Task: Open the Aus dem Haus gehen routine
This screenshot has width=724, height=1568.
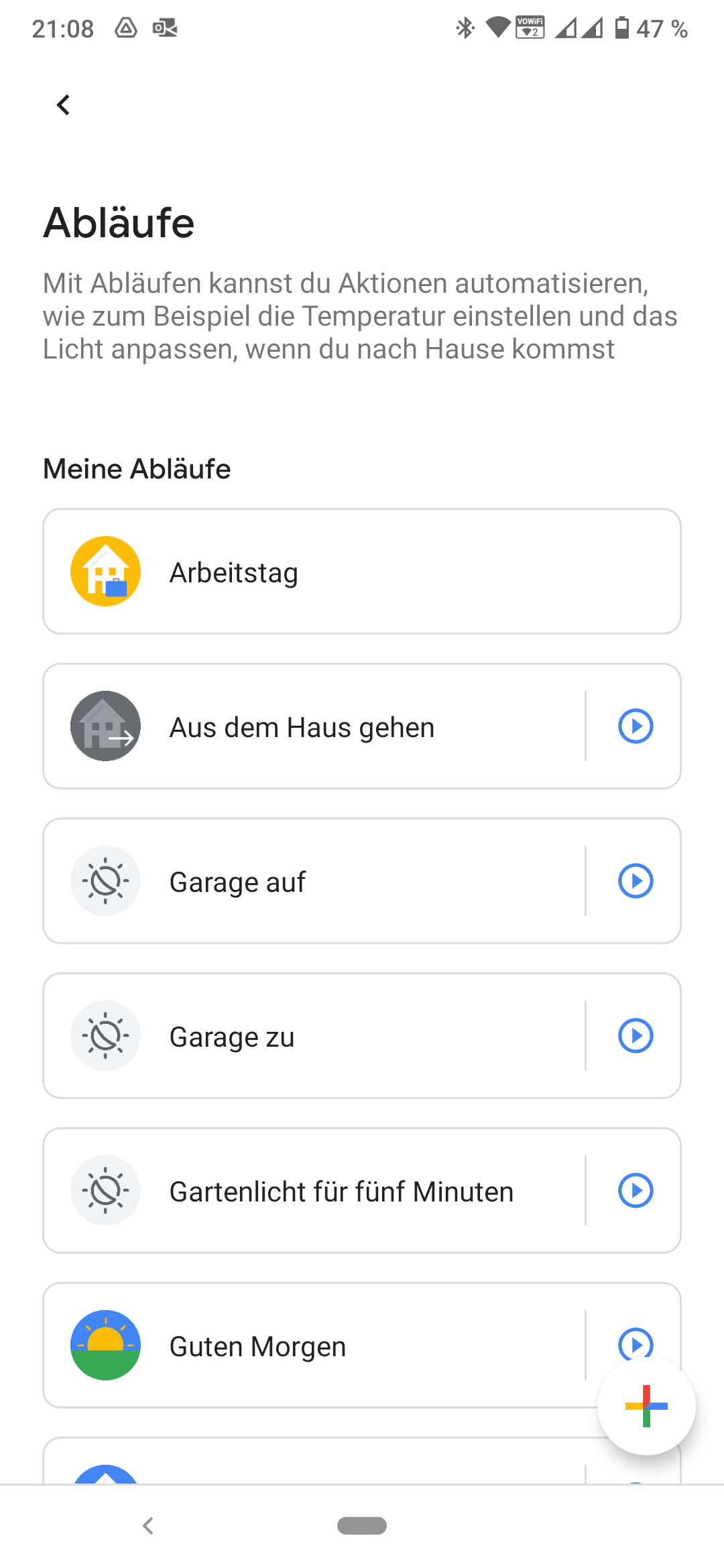Action: [x=314, y=726]
